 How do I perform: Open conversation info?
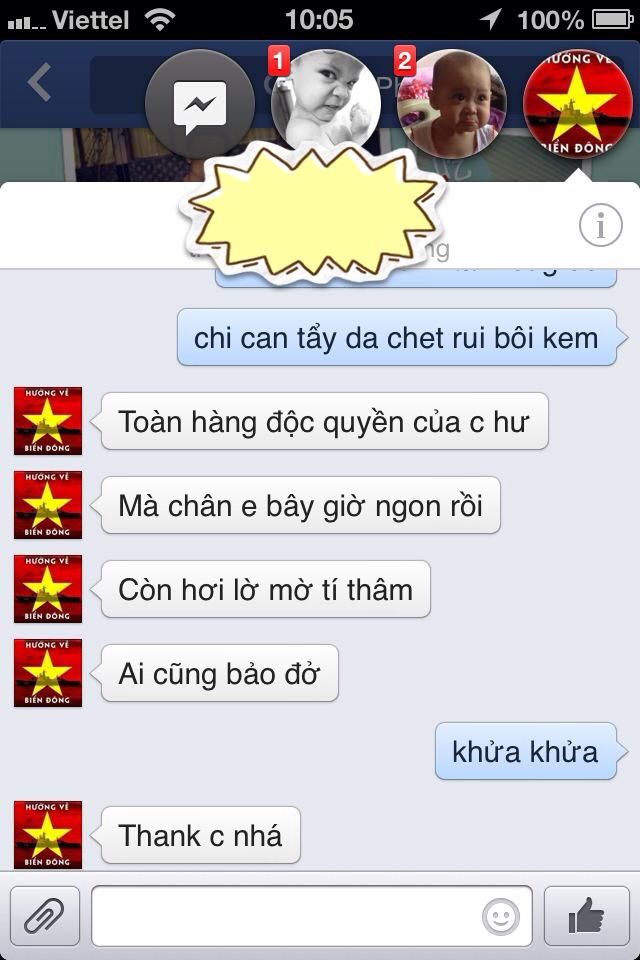600,227
